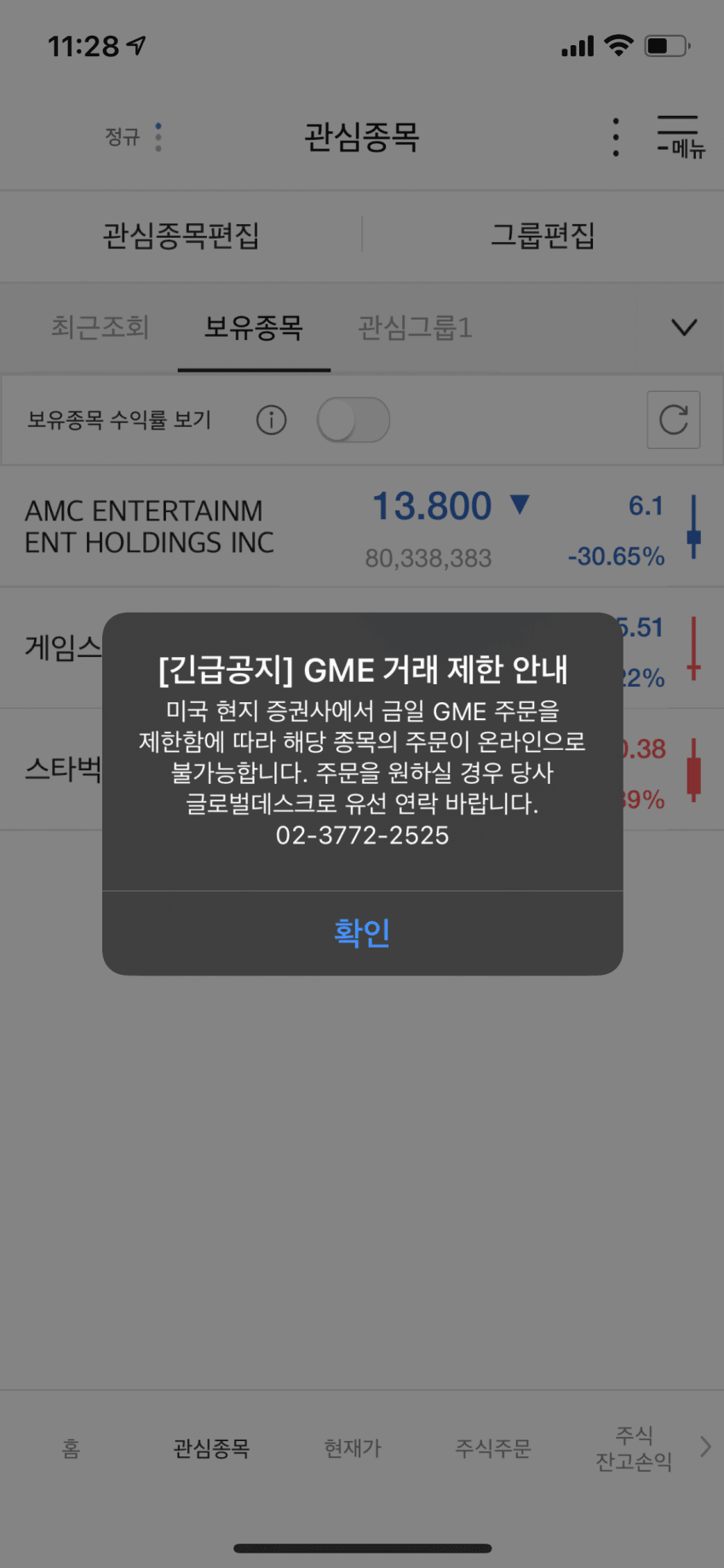This screenshot has height=1568, width=724.
Task: Switch to the 최근조회 tab
Action: coord(100,327)
